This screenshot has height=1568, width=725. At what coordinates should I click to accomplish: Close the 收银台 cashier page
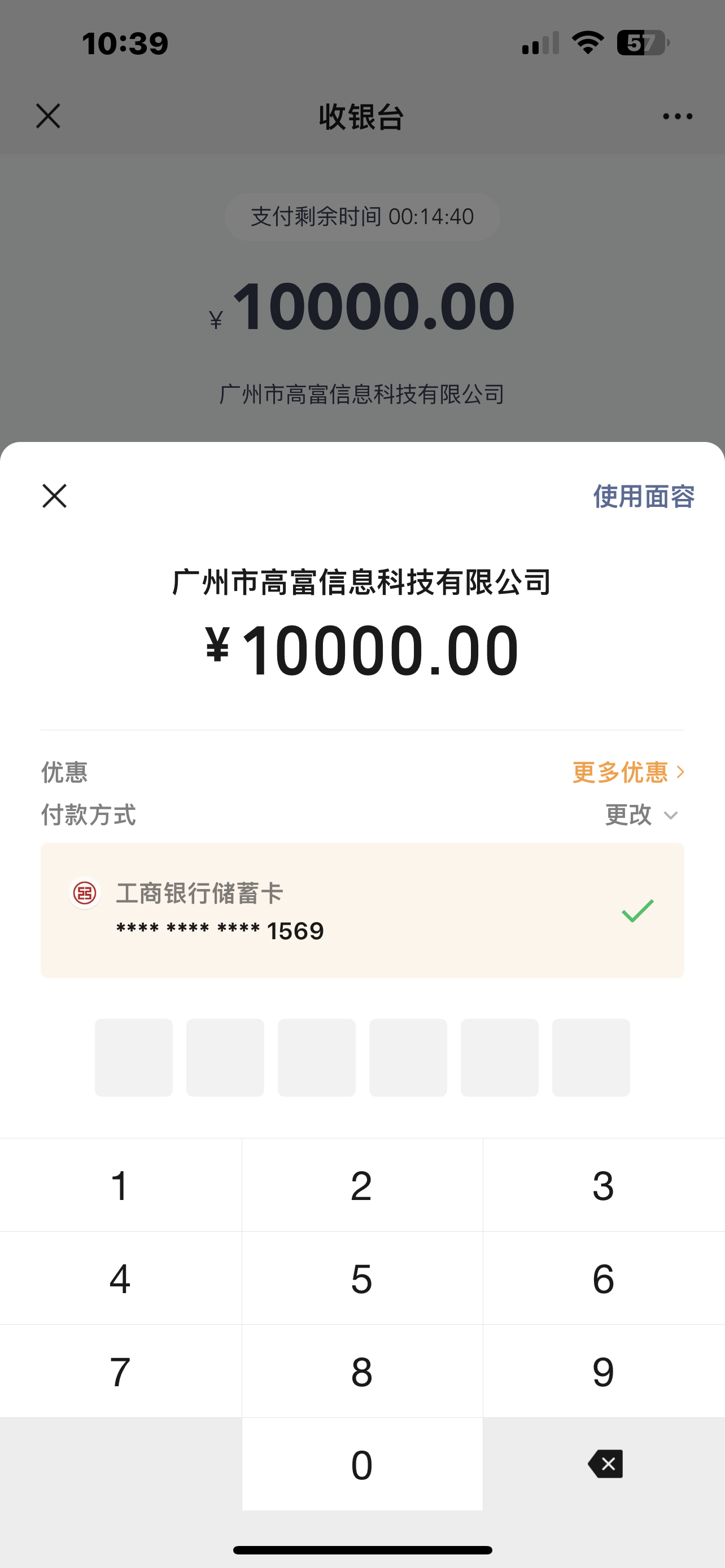48,116
